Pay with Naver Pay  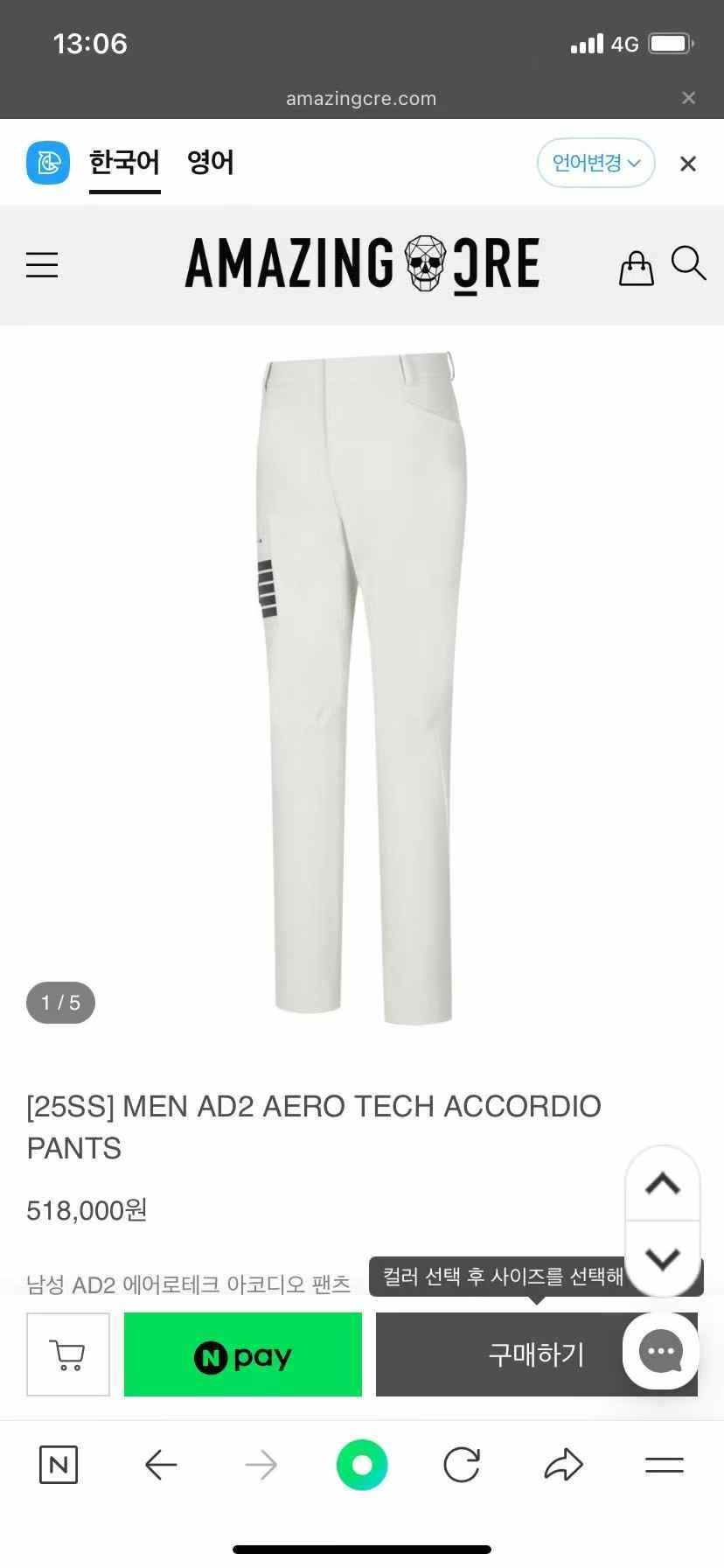pos(243,1354)
